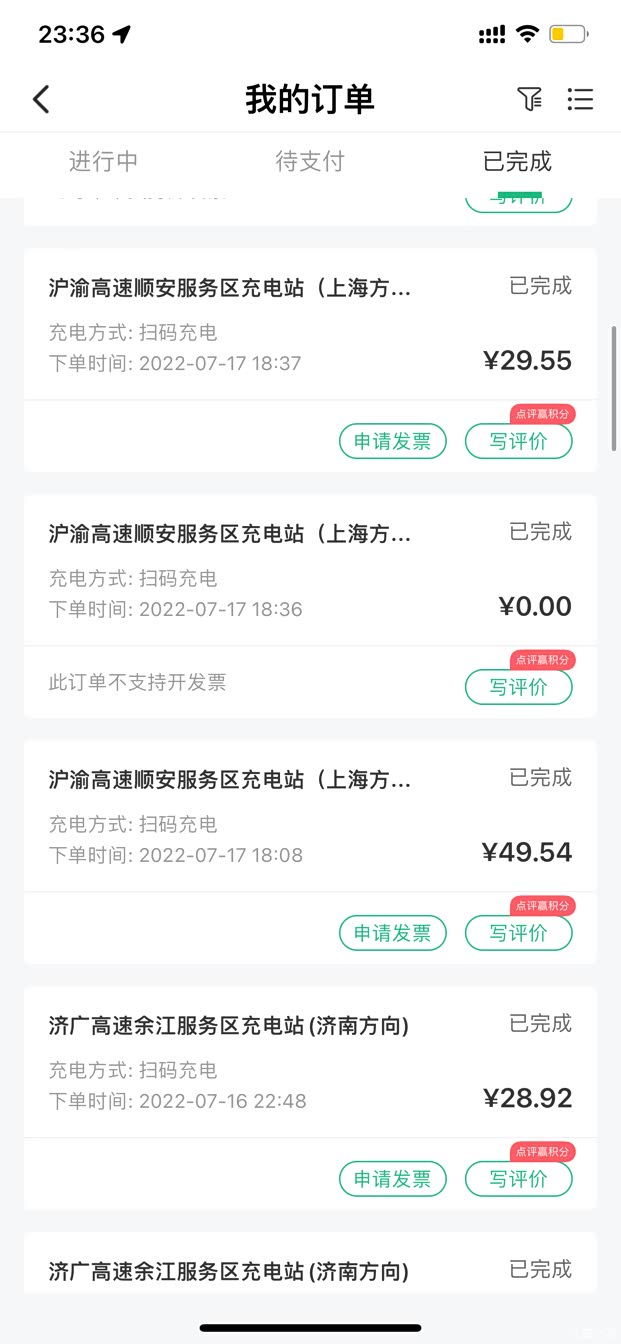Open the order filter icon
Image resolution: width=621 pixels, height=1344 pixels.
529,99
